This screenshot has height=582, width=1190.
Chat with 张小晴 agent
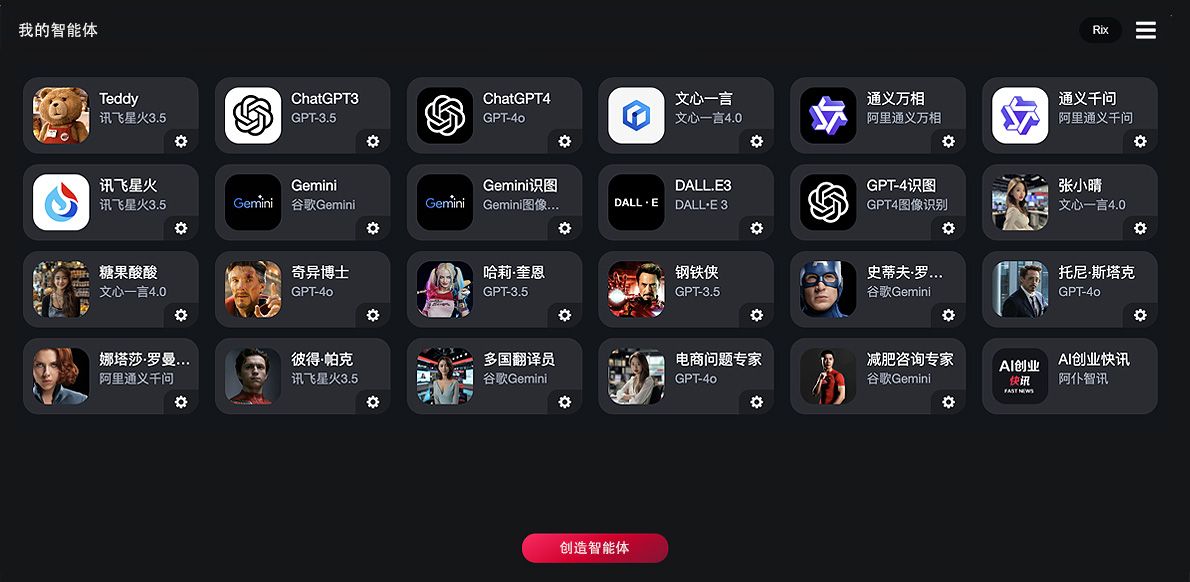click(x=1070, y=197)
